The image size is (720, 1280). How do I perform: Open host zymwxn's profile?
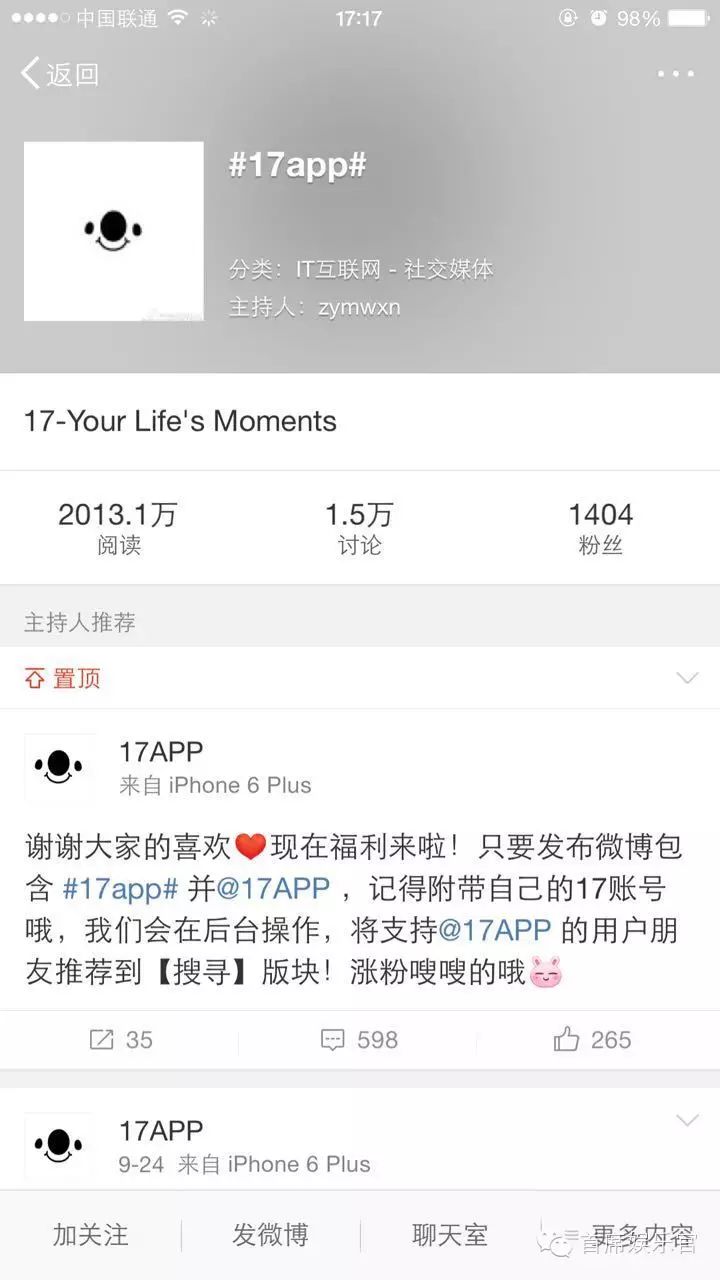358,307
